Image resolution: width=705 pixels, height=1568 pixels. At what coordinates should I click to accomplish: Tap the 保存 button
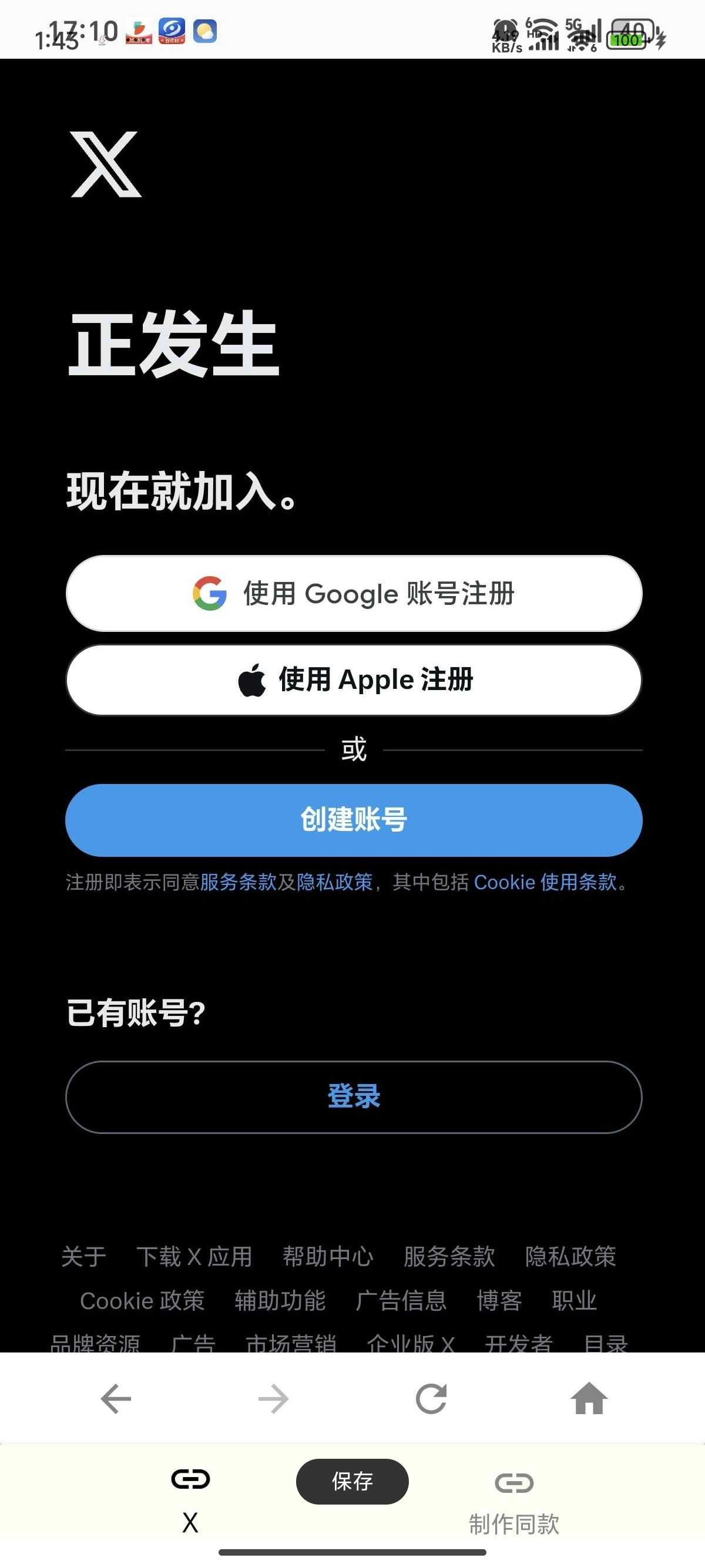(352, 1481)
